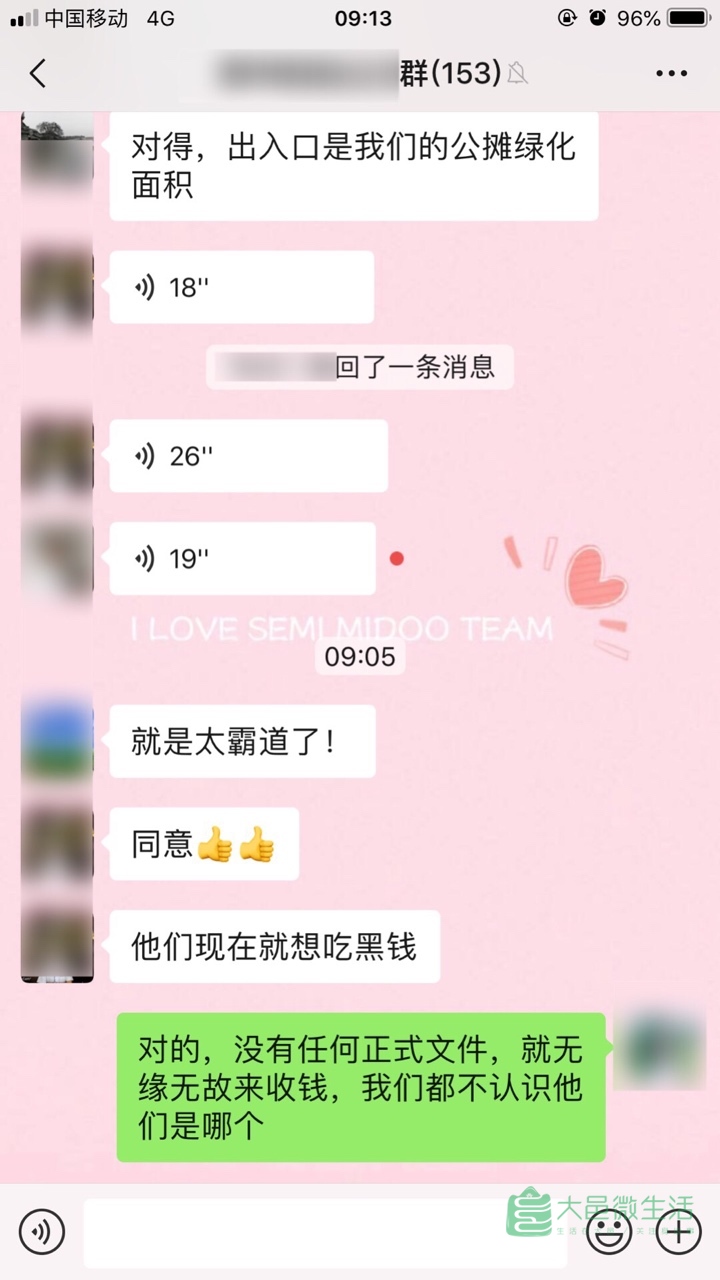Viewport: 720px width, 1280px height.
Task: Open the emoji picker
Action: coord(607,1232)
